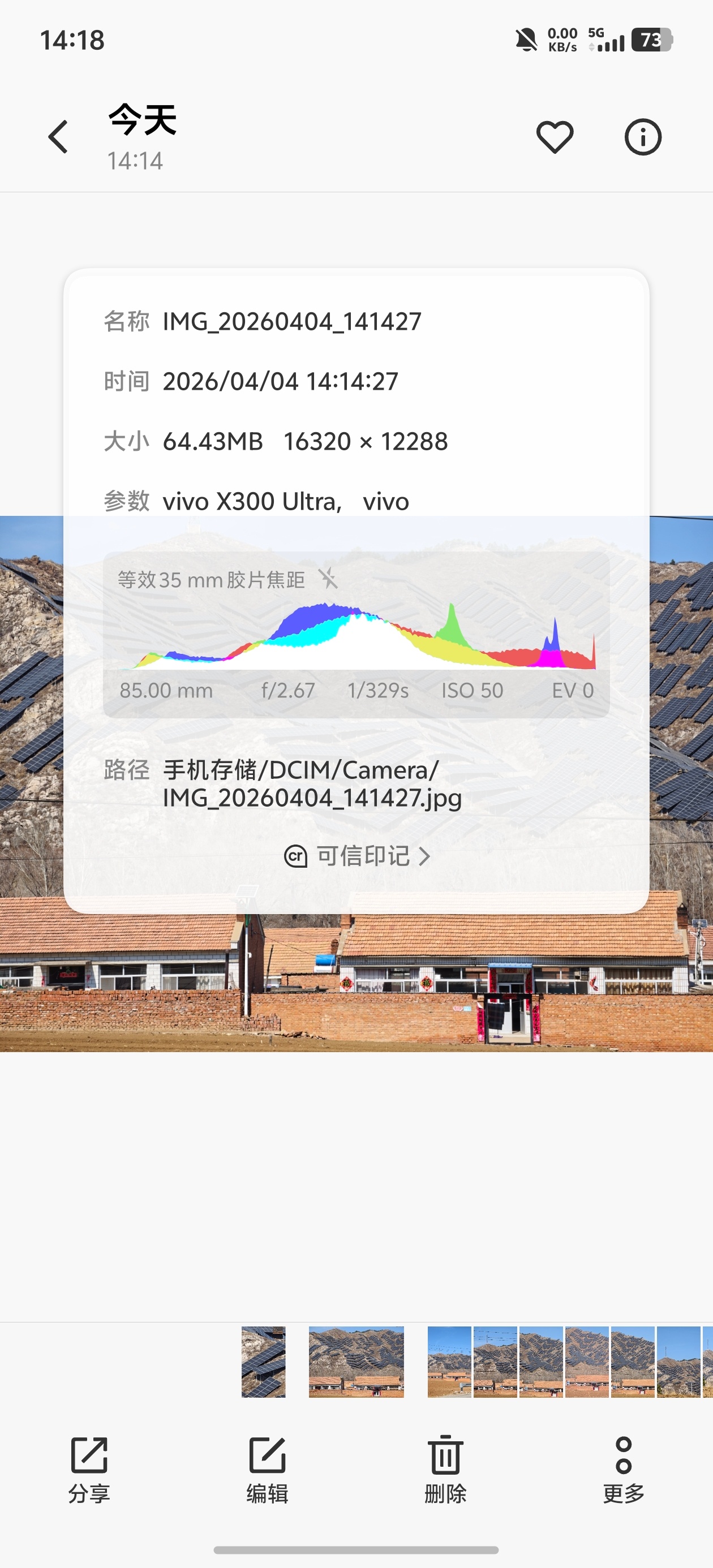Select a thumbnail from the filmstrip
713x1568 pixels.
[x=356, y=1362]
